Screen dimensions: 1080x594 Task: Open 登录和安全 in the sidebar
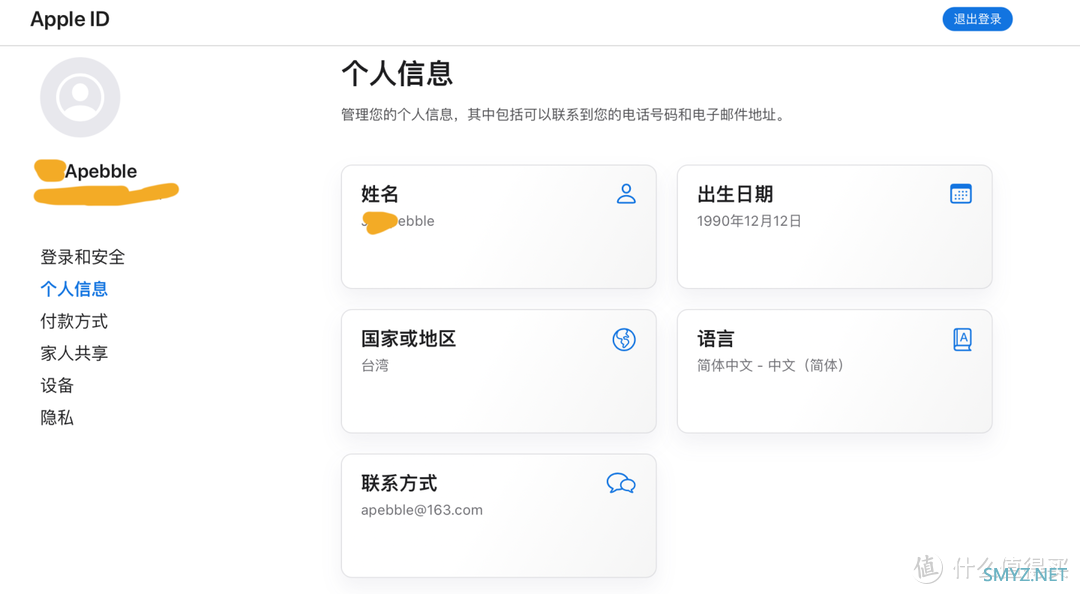coord(83,257)
